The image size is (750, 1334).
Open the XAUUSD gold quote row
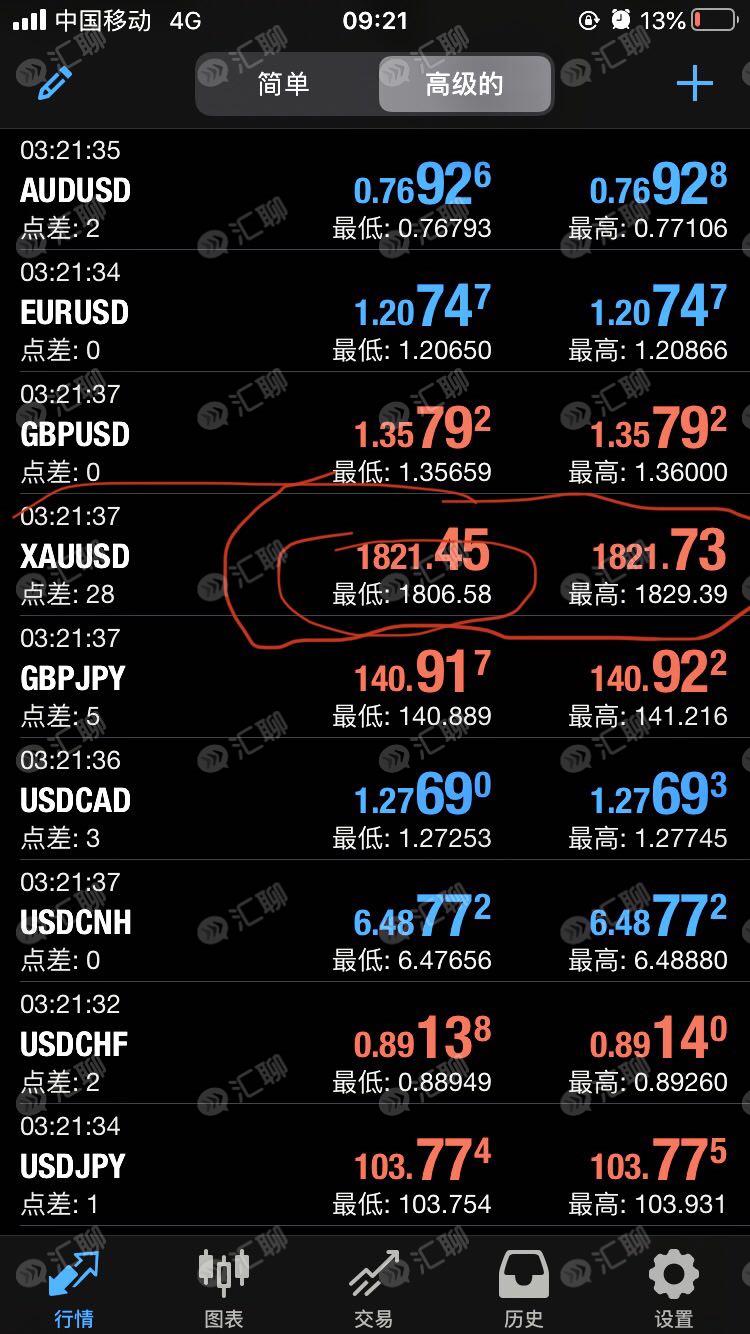[375, 555]
